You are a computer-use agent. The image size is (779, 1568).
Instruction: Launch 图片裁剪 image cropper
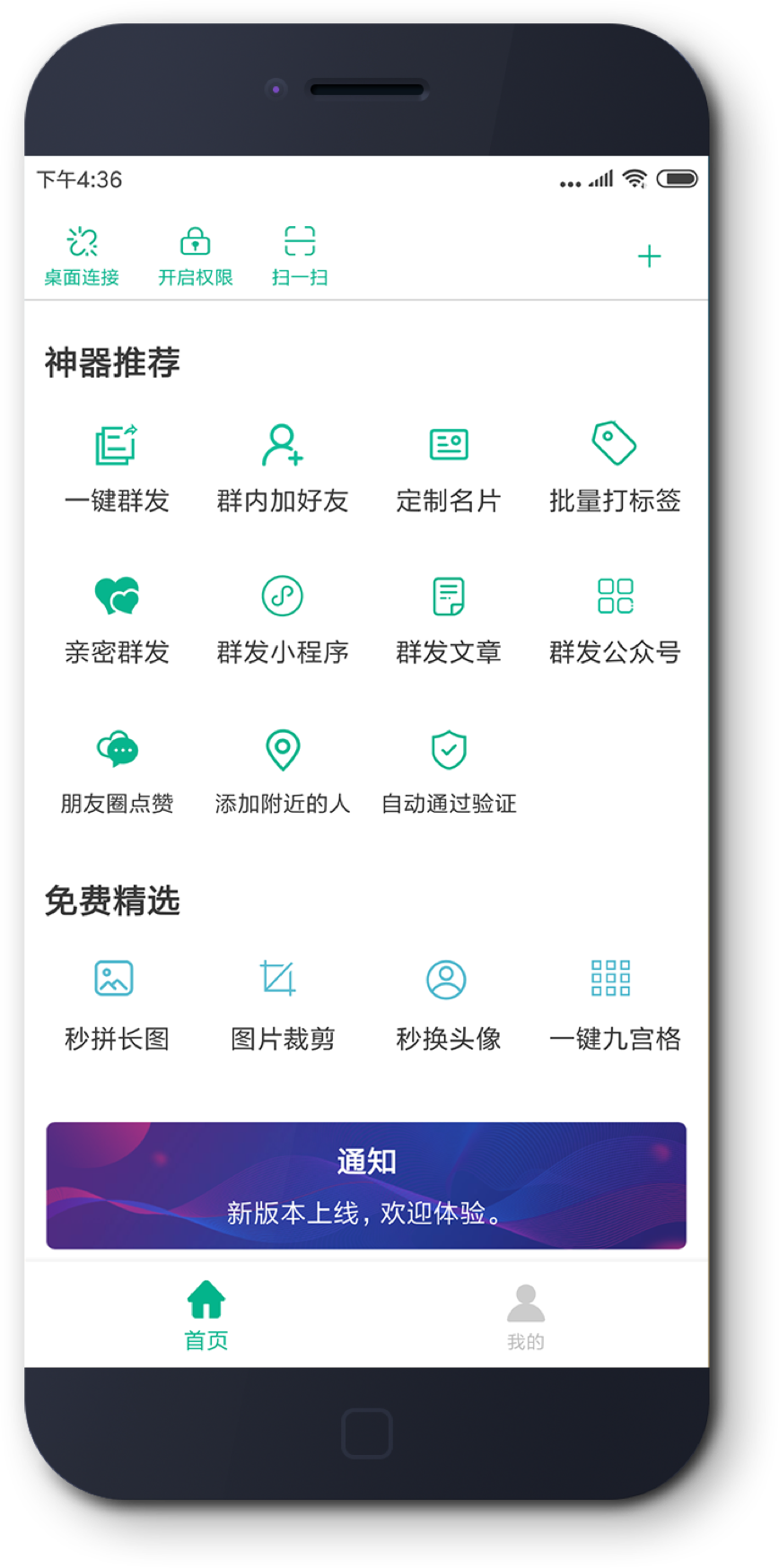(x=283, y=1006)
